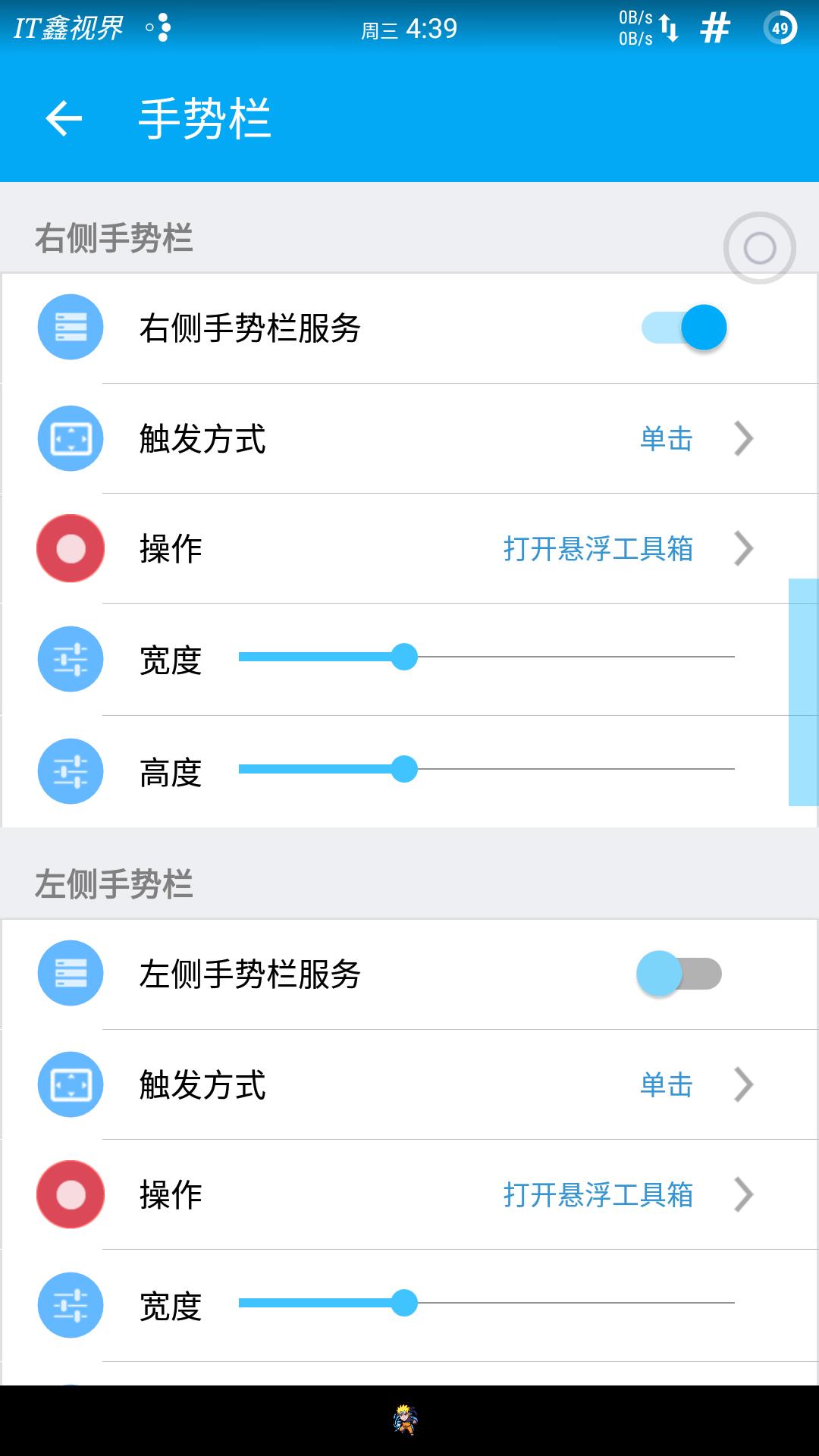Click the red record-style 操作 icon in right section
Screen dimensions: 819x1456
click(70, 549)
